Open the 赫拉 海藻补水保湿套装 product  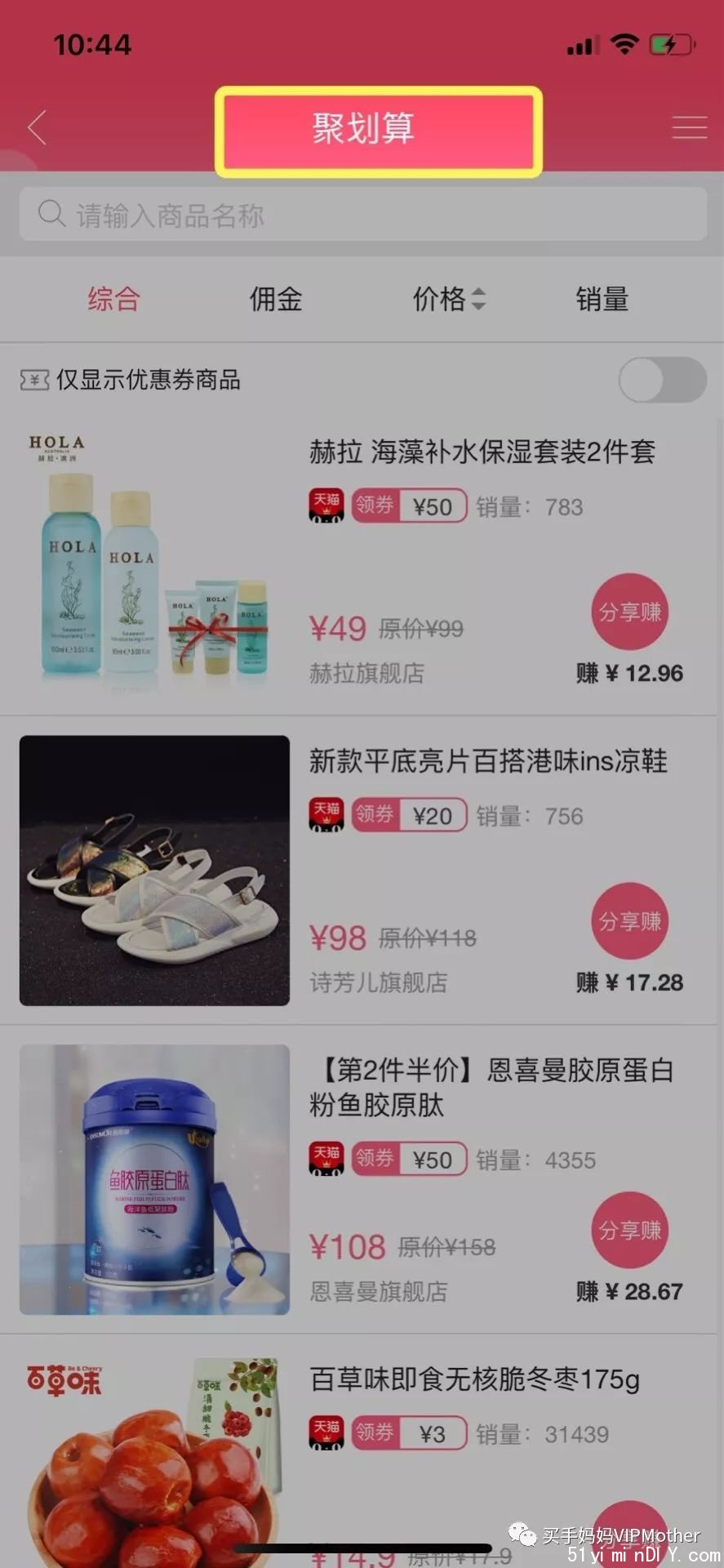coord(482,452)
